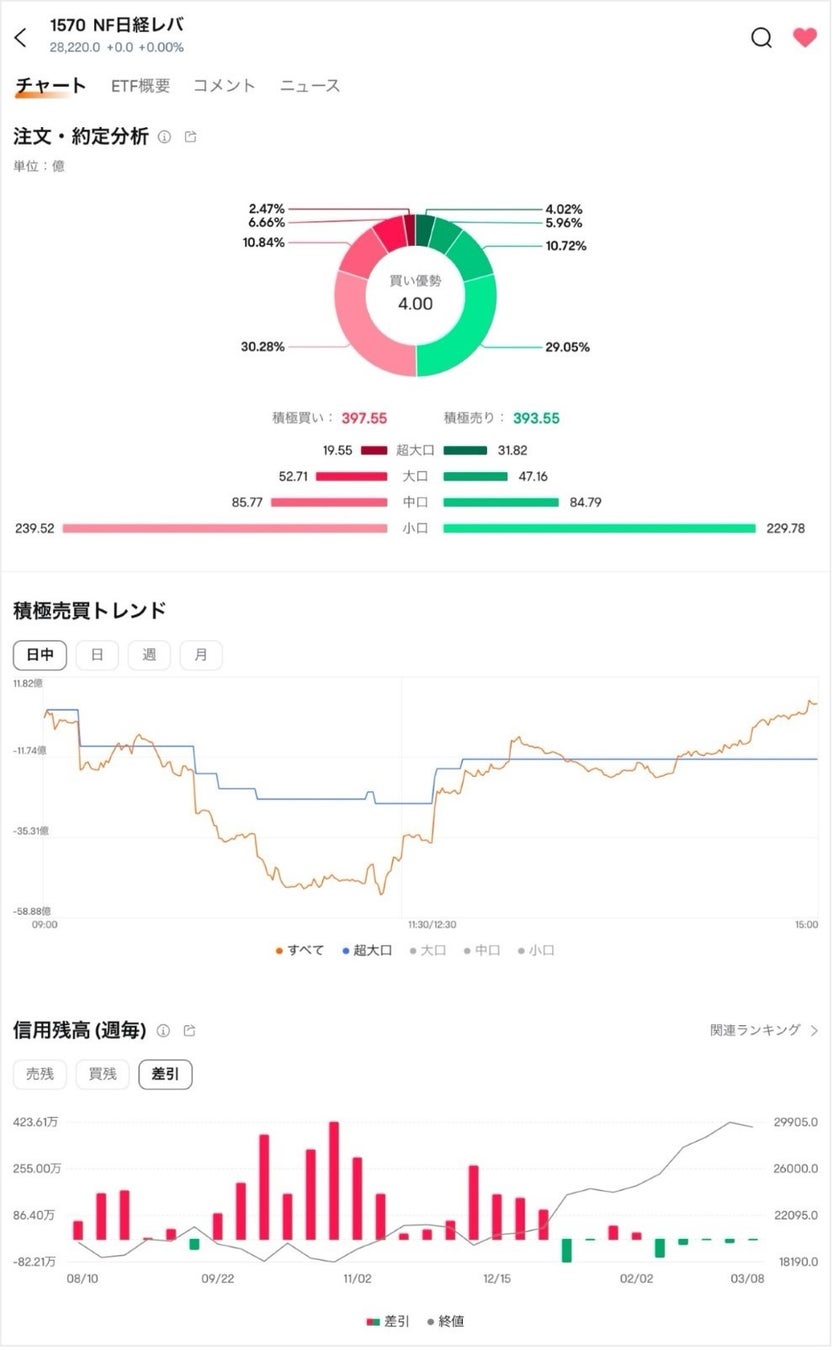Toggle the 超大口 series in legend
The width and height of the screenshot is (833, 1350).
(367, 950)
